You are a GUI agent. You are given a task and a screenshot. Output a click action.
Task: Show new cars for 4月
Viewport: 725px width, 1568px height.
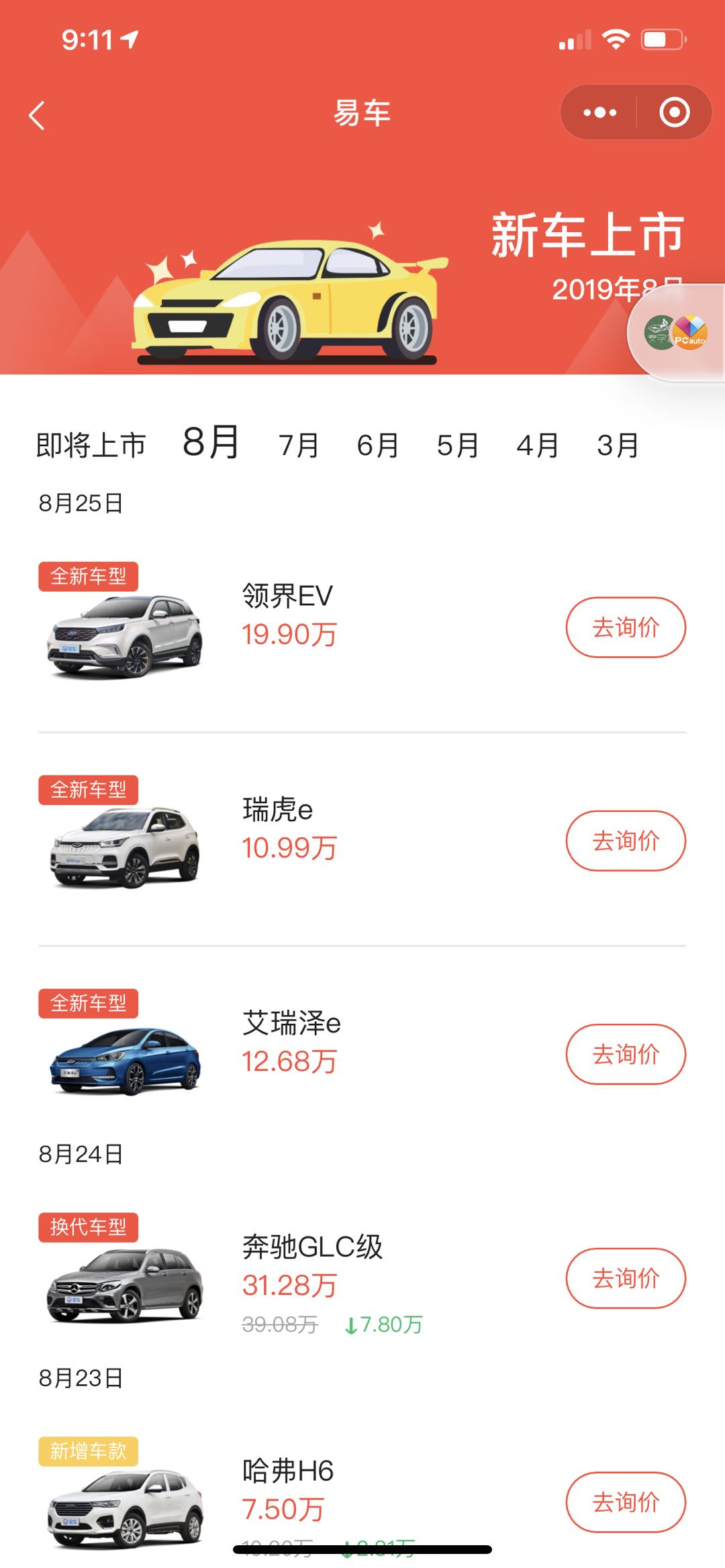[x=538, y=446]
